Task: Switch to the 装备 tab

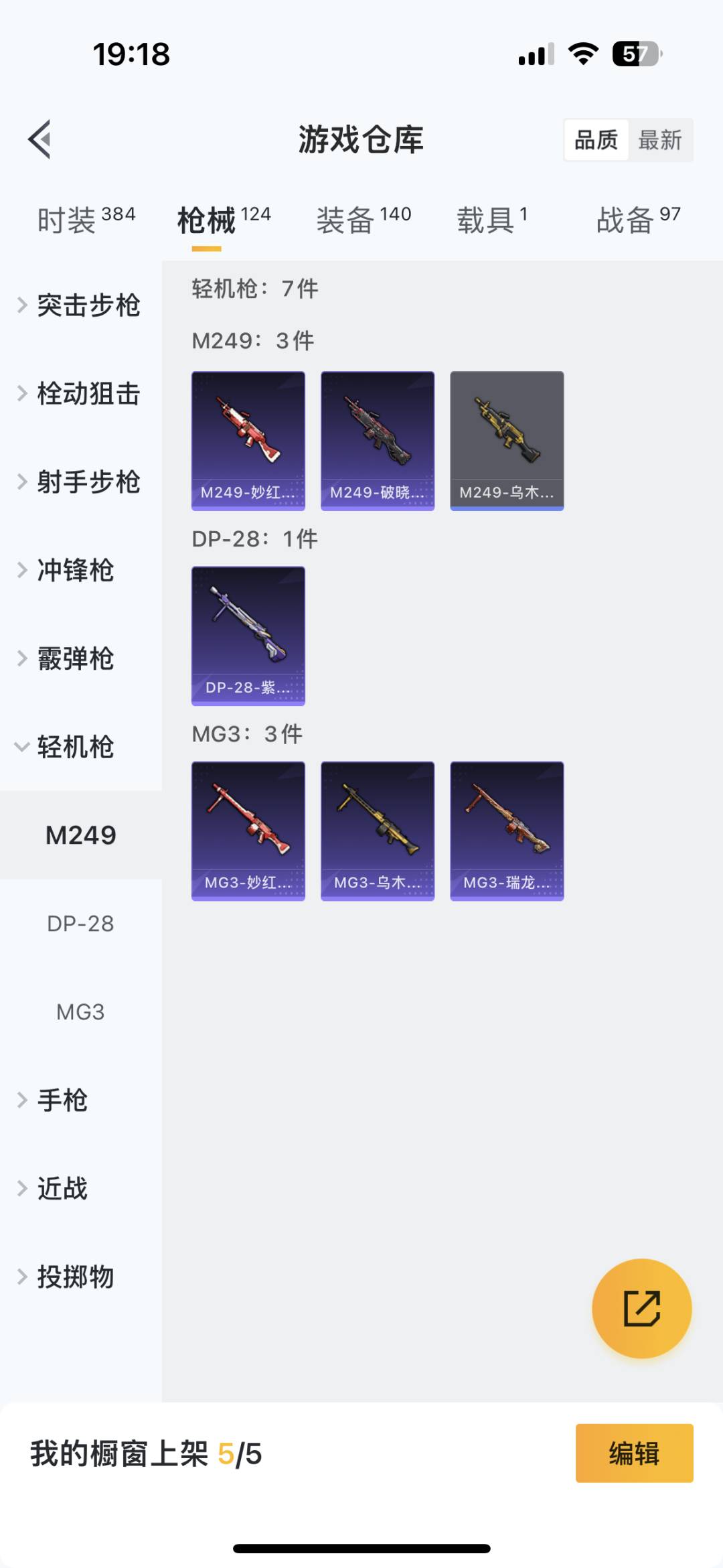Action: 364,220
